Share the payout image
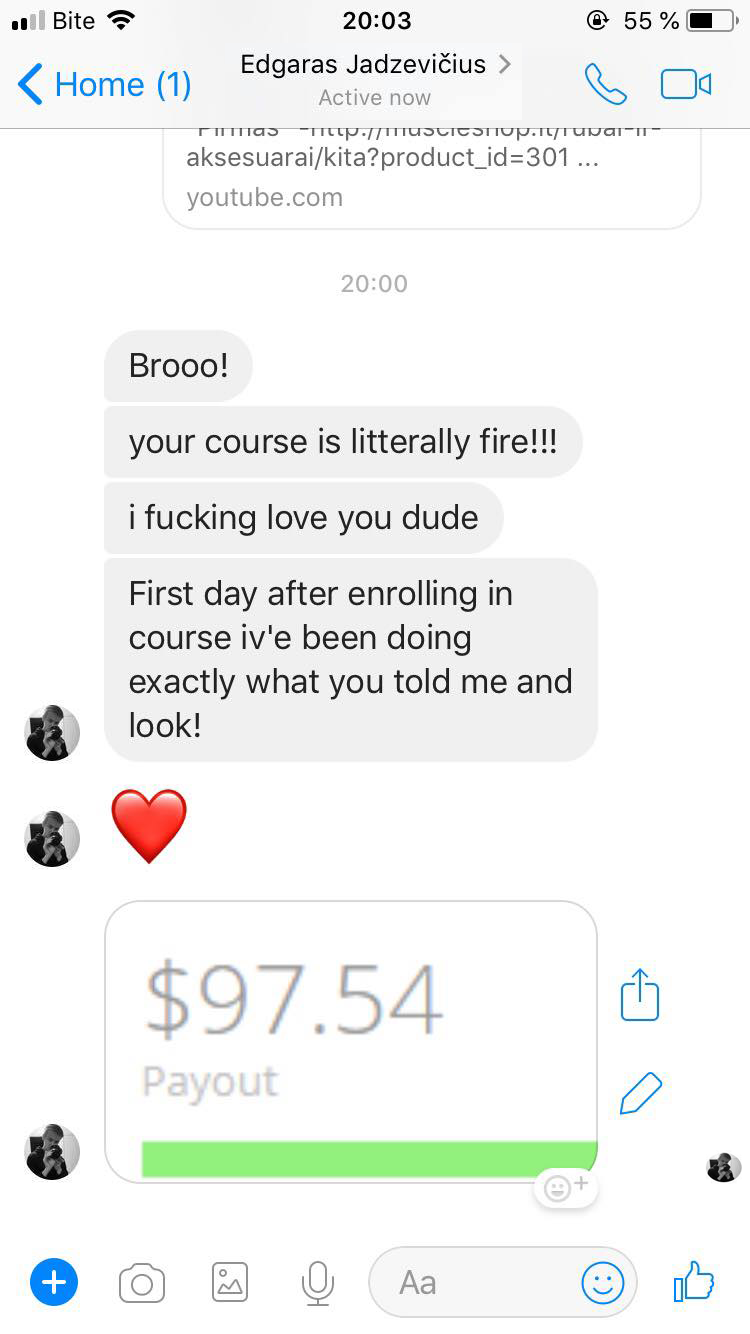Screen dimensions: 750x1334 (640, 995)
